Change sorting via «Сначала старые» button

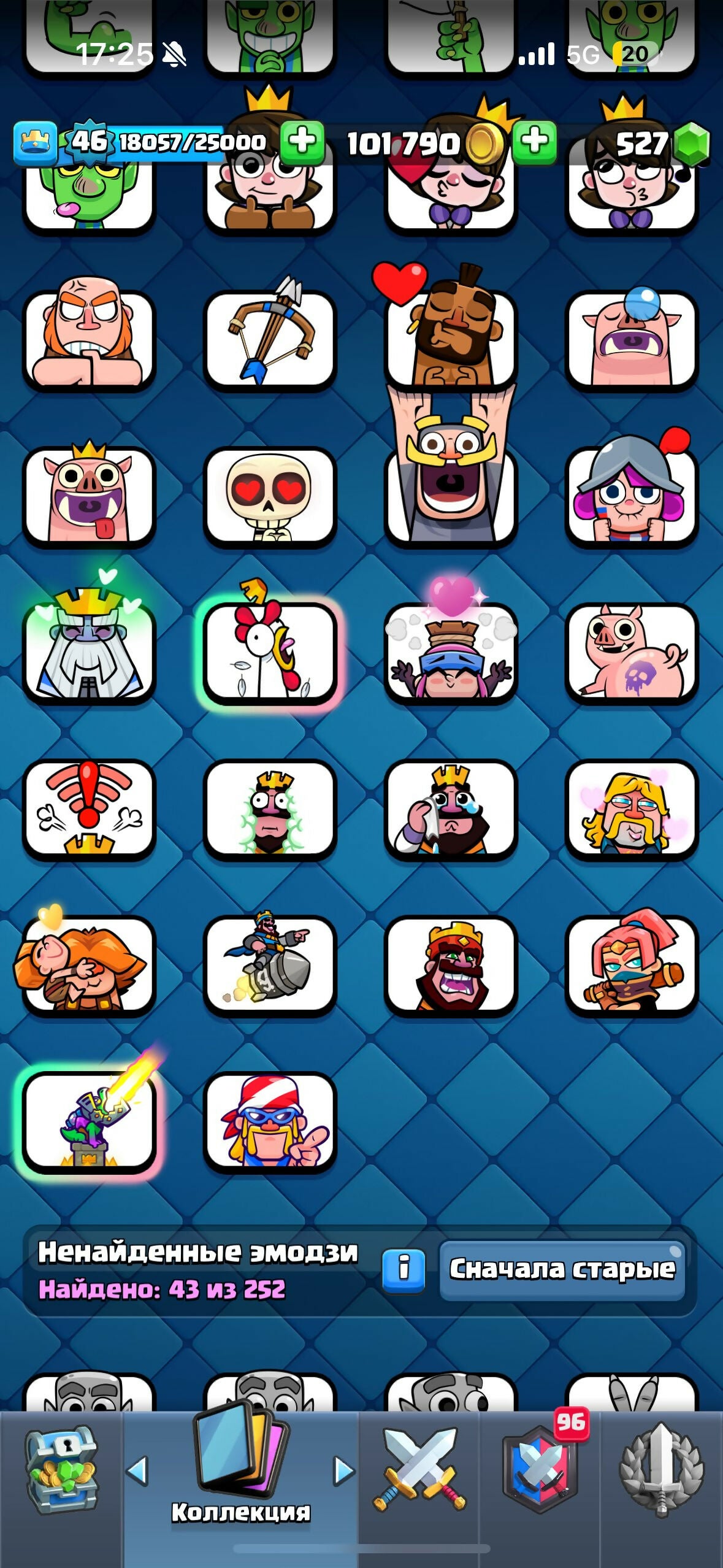[562, 1269]
